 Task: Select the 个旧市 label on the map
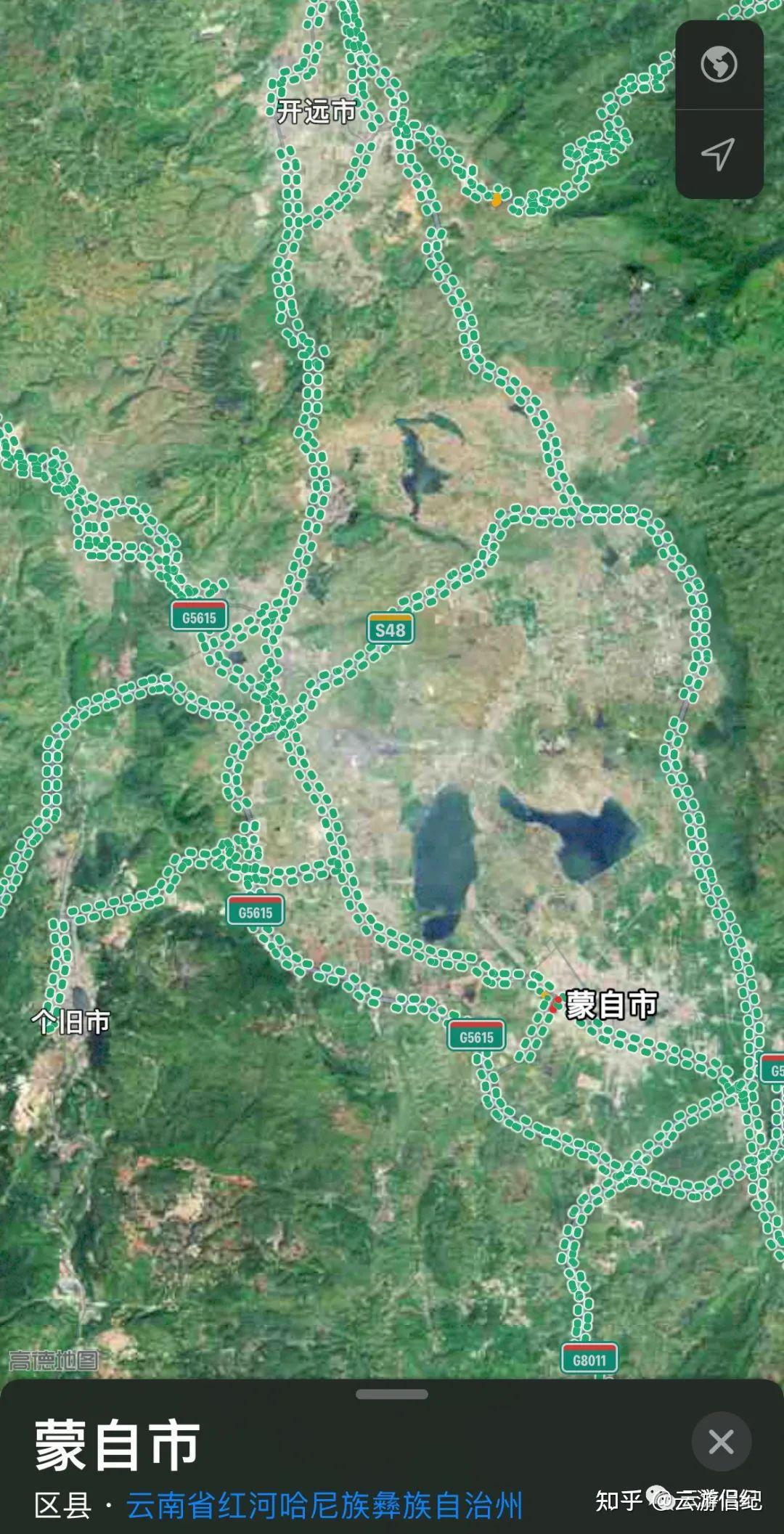coord(71,1021)
